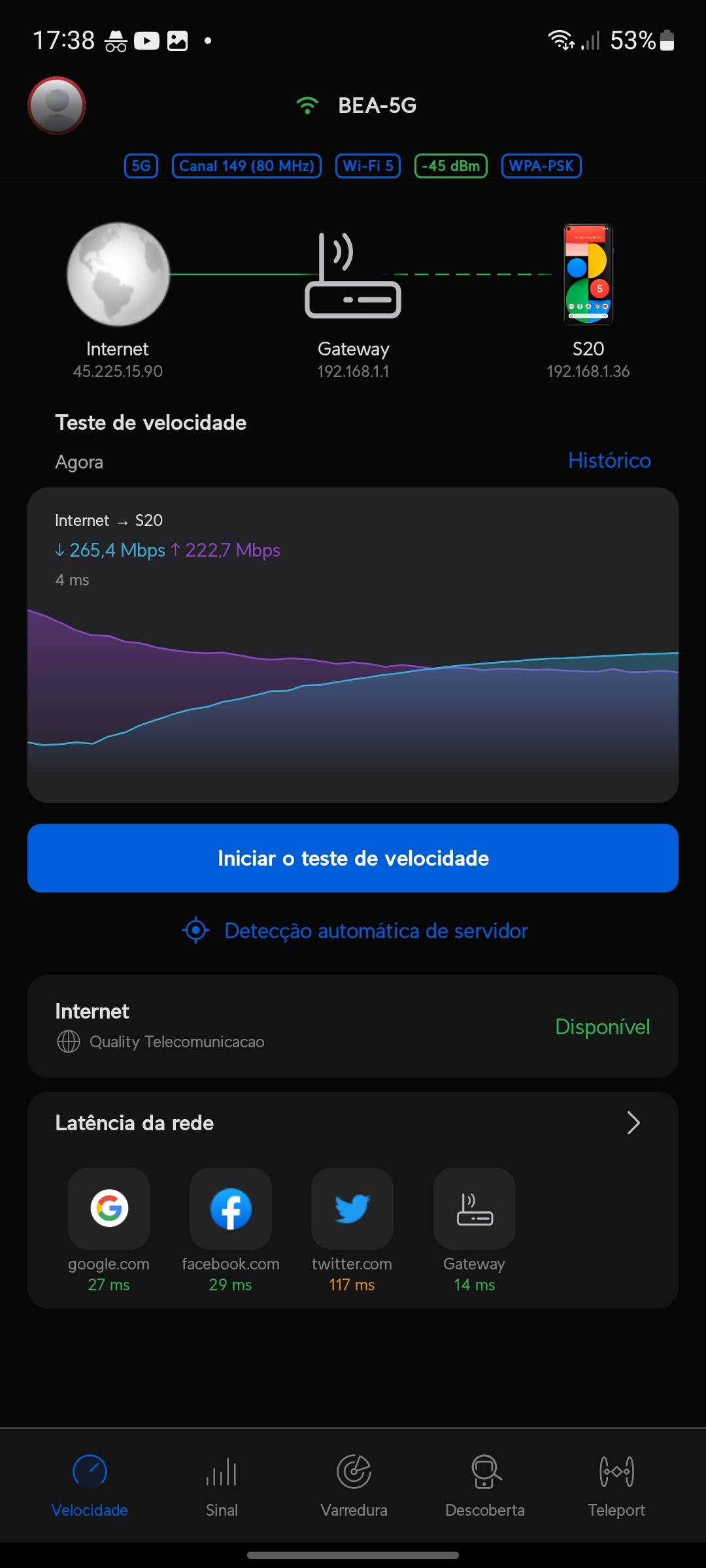Tap the BEA-5G network name
Image resolution: width=706 pixels, height=1568 pixels.
coord(377,105)
